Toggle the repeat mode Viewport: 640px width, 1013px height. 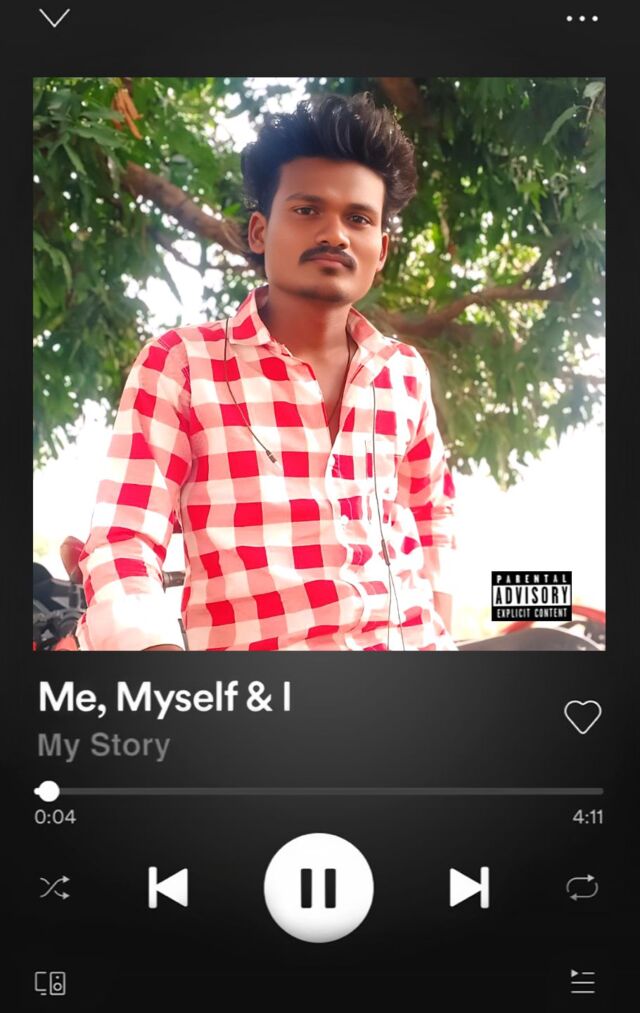point(582,887)
